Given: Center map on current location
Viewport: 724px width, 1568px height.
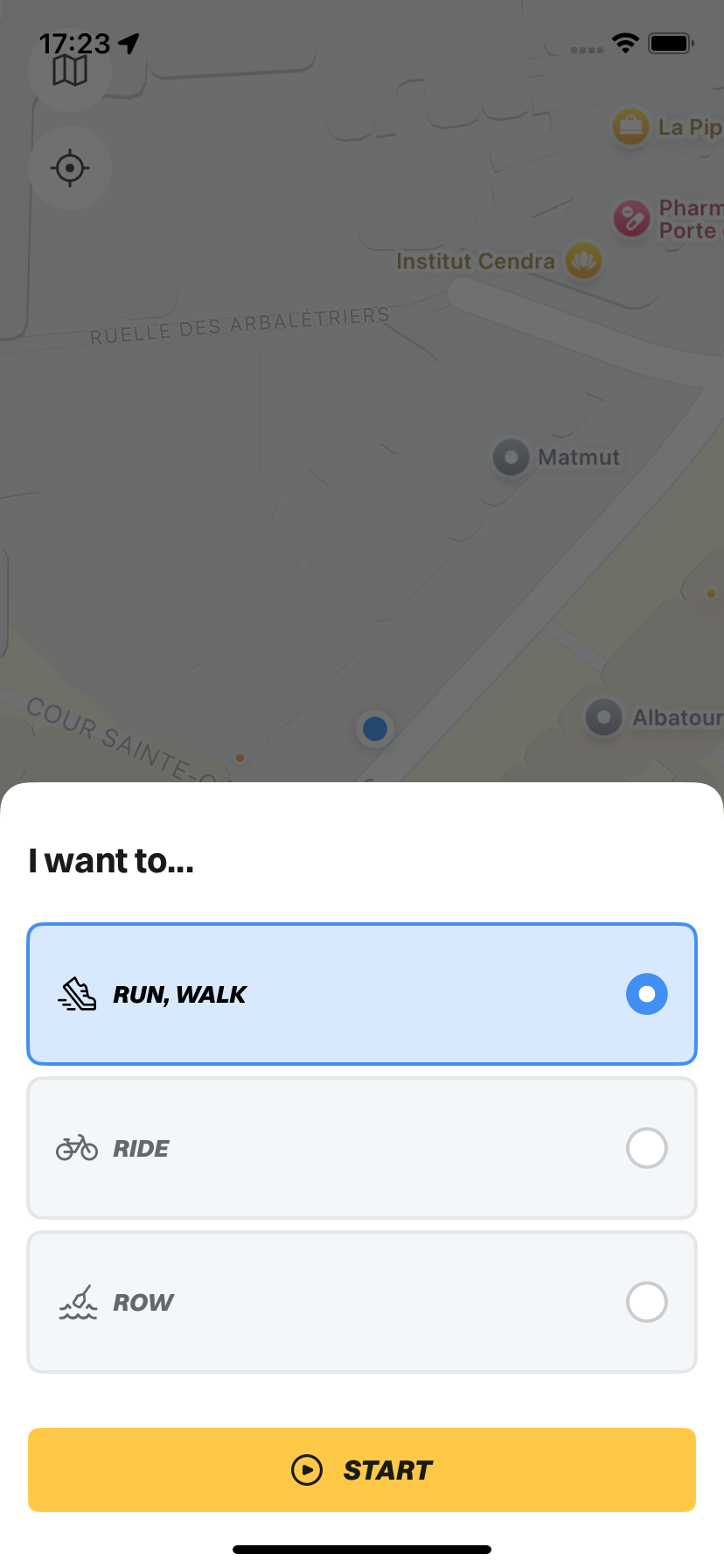Looking at the screenshot, I should tap(70, 168).
